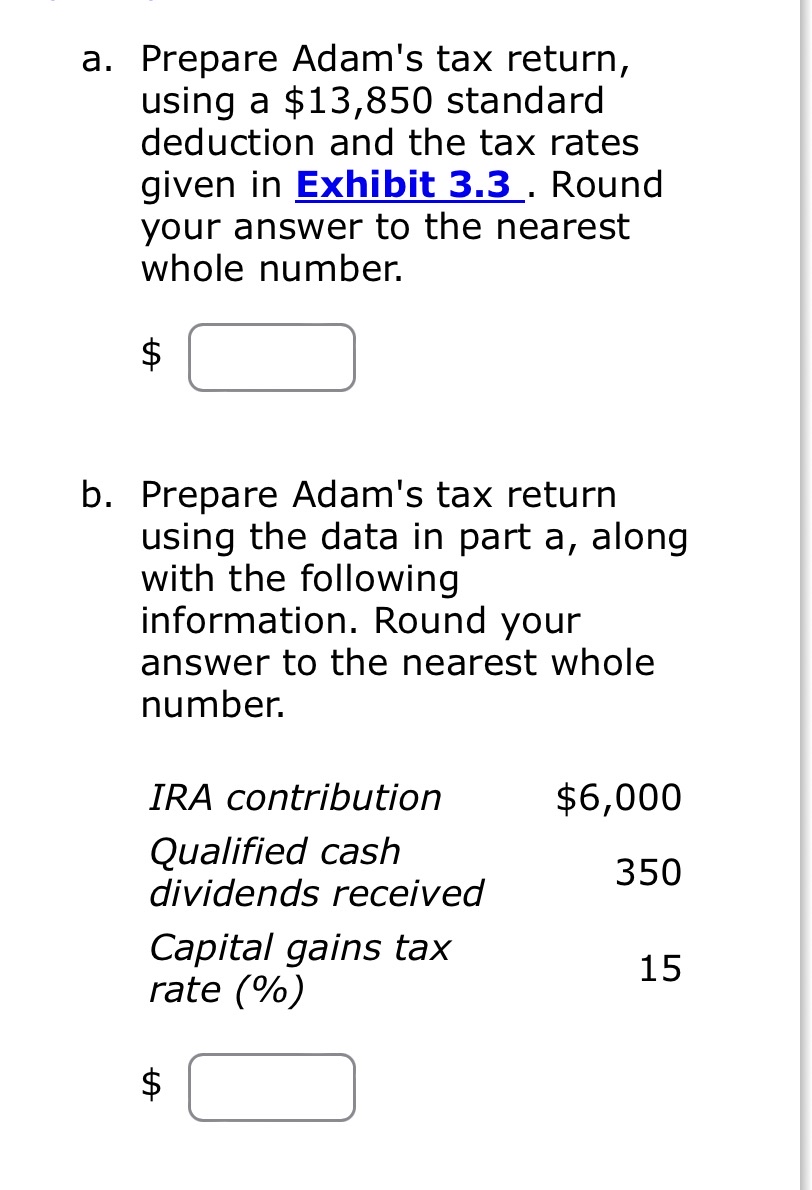Click the rounding instruction text in part a
The width and height of the screenshot is (812, 1190).
tap(400, 226)
